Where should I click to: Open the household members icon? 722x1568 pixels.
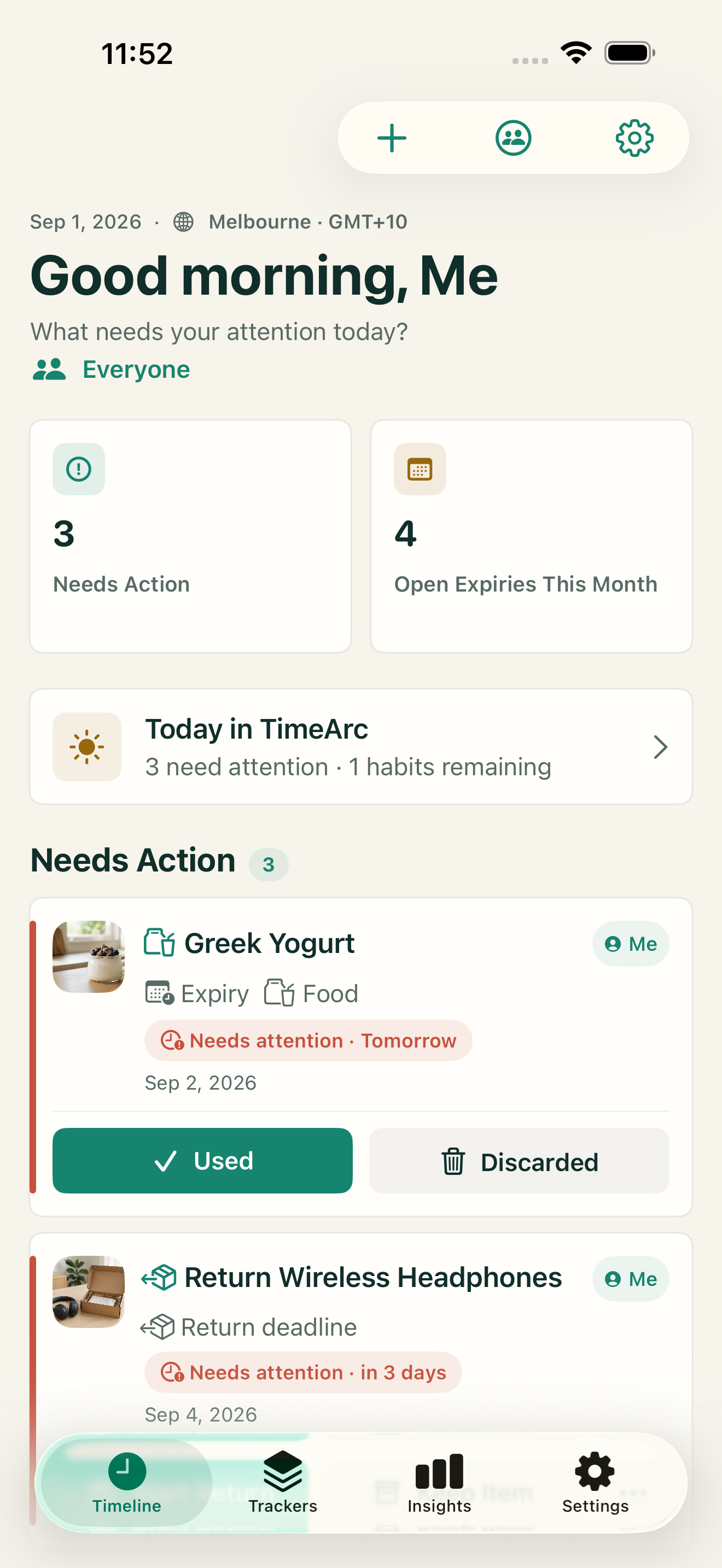pyautogui.click(x=513, y=138)
